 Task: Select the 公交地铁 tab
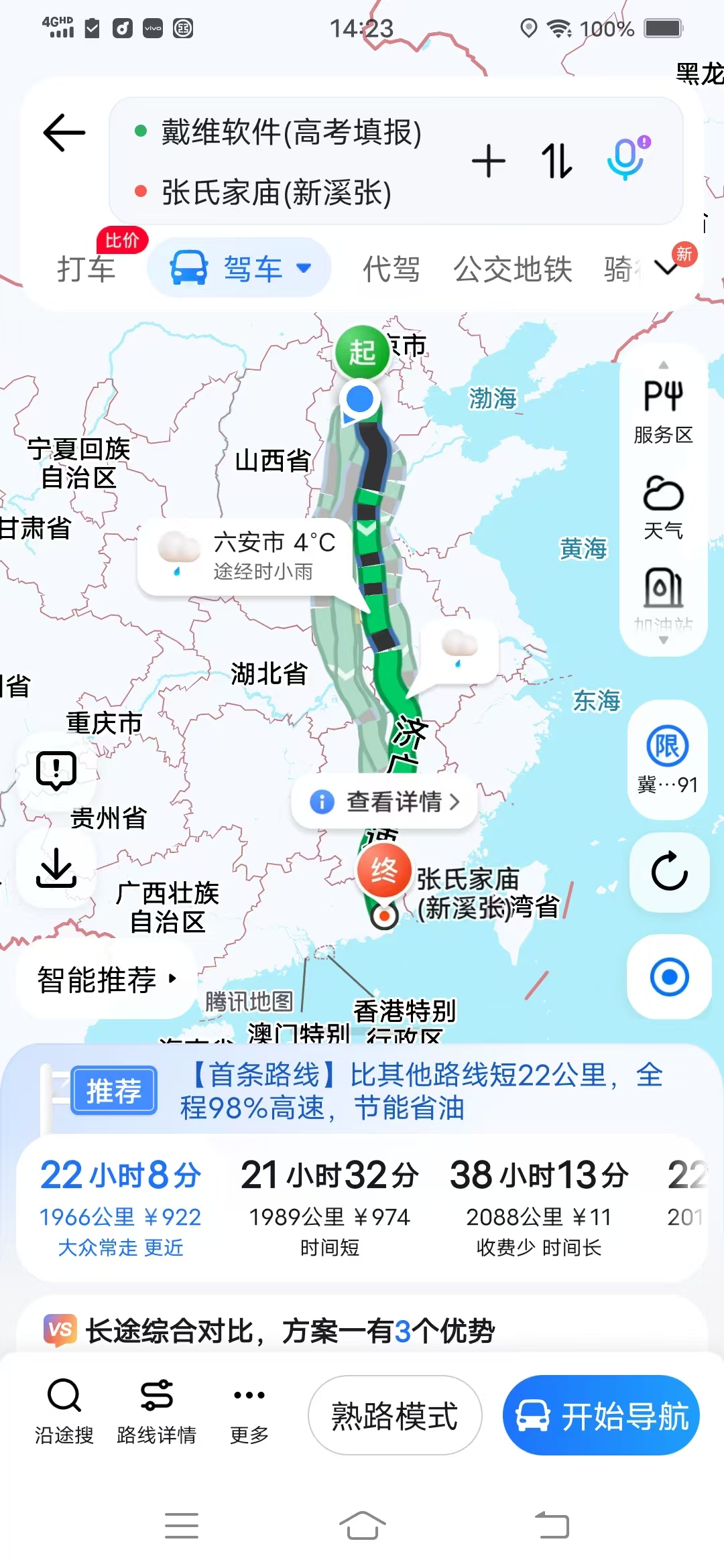[513, 269]
